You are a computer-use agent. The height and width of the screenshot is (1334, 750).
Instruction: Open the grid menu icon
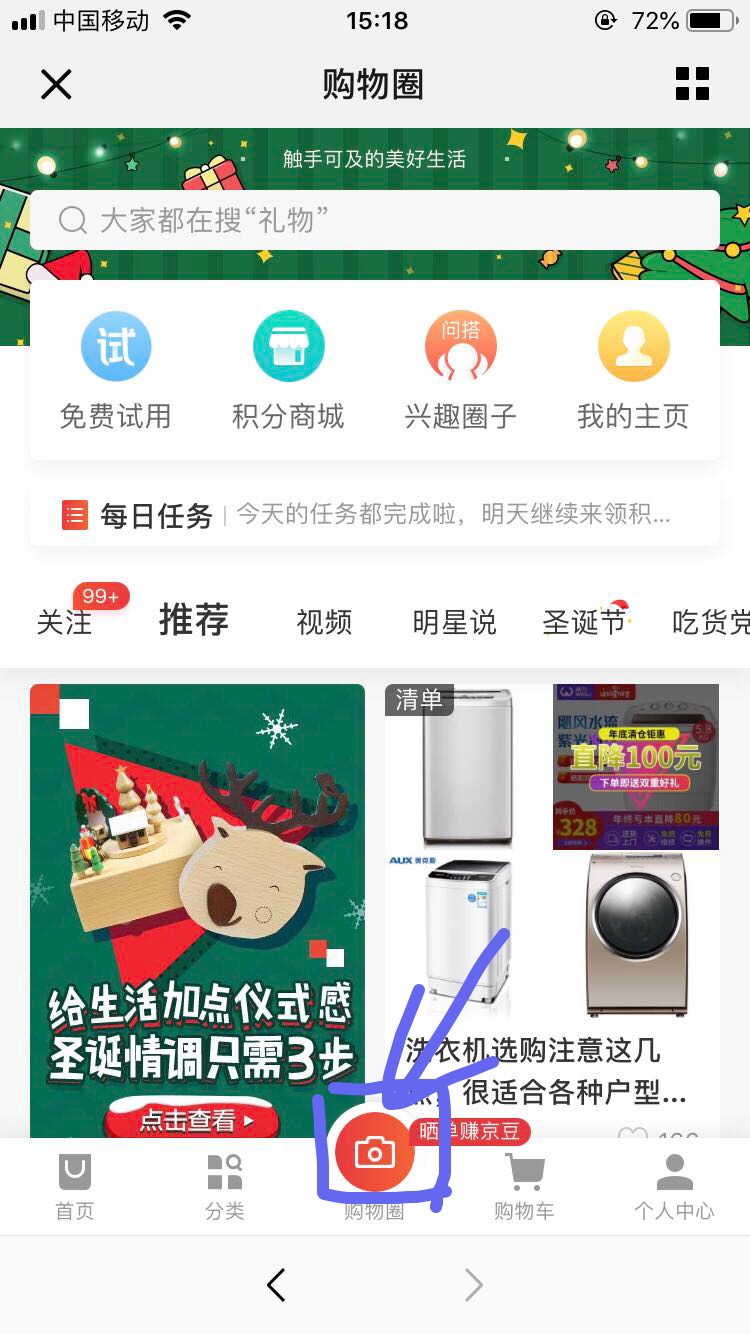tap(692, 85)
